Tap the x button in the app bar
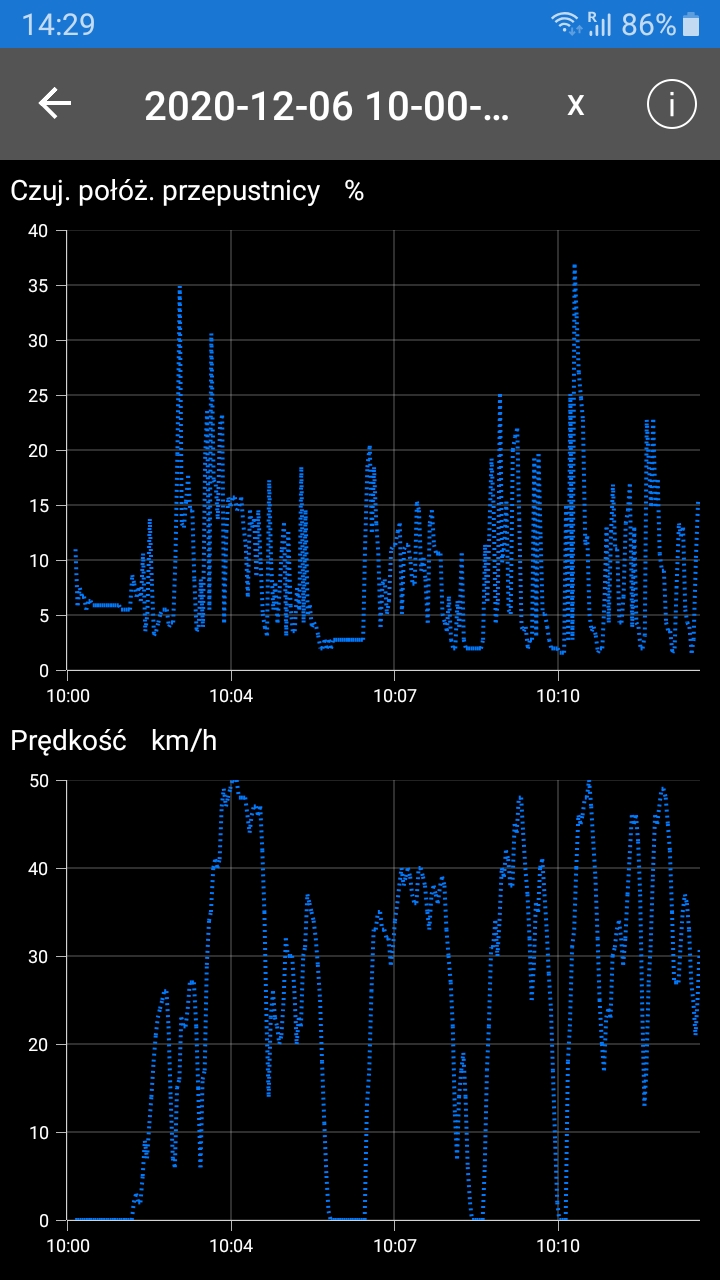Viewport: 720px width, 1280px height. coord(576,104)
